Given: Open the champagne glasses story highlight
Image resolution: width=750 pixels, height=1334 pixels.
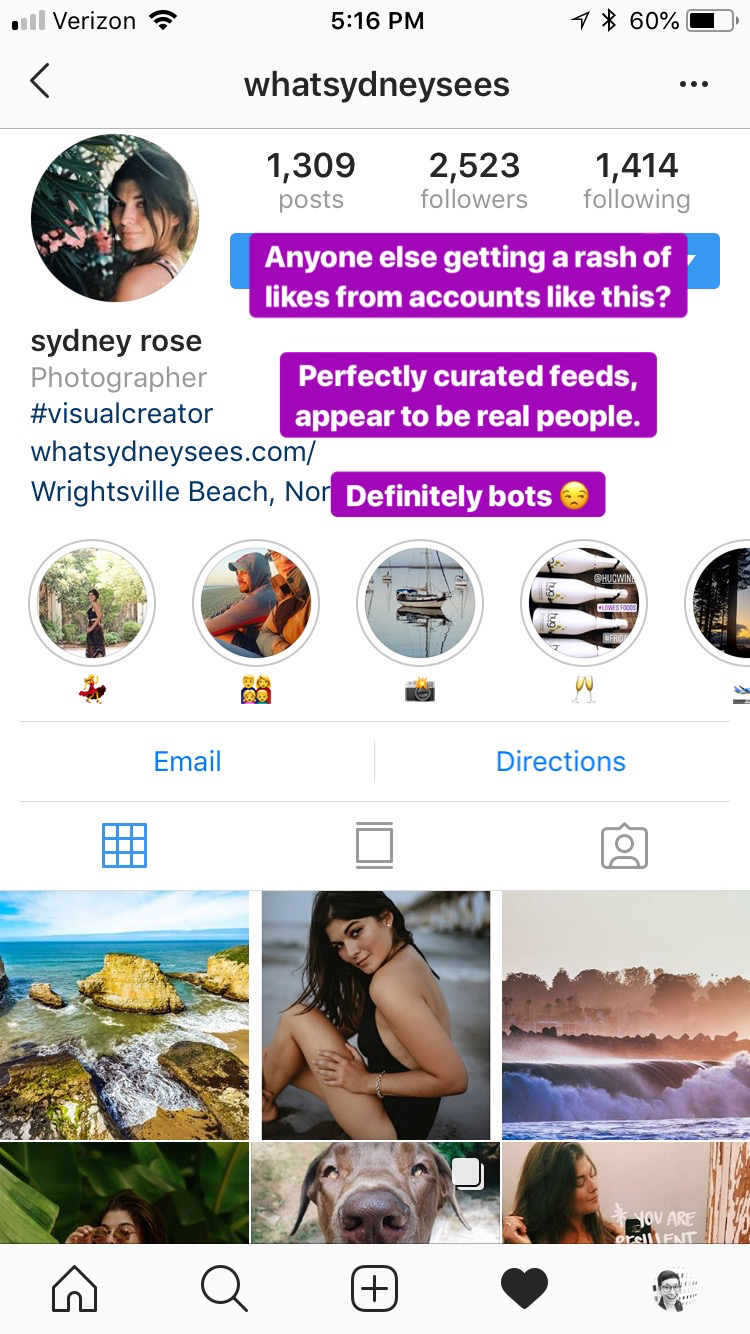Looking at the screenshot, I should [x=584, y=603].
